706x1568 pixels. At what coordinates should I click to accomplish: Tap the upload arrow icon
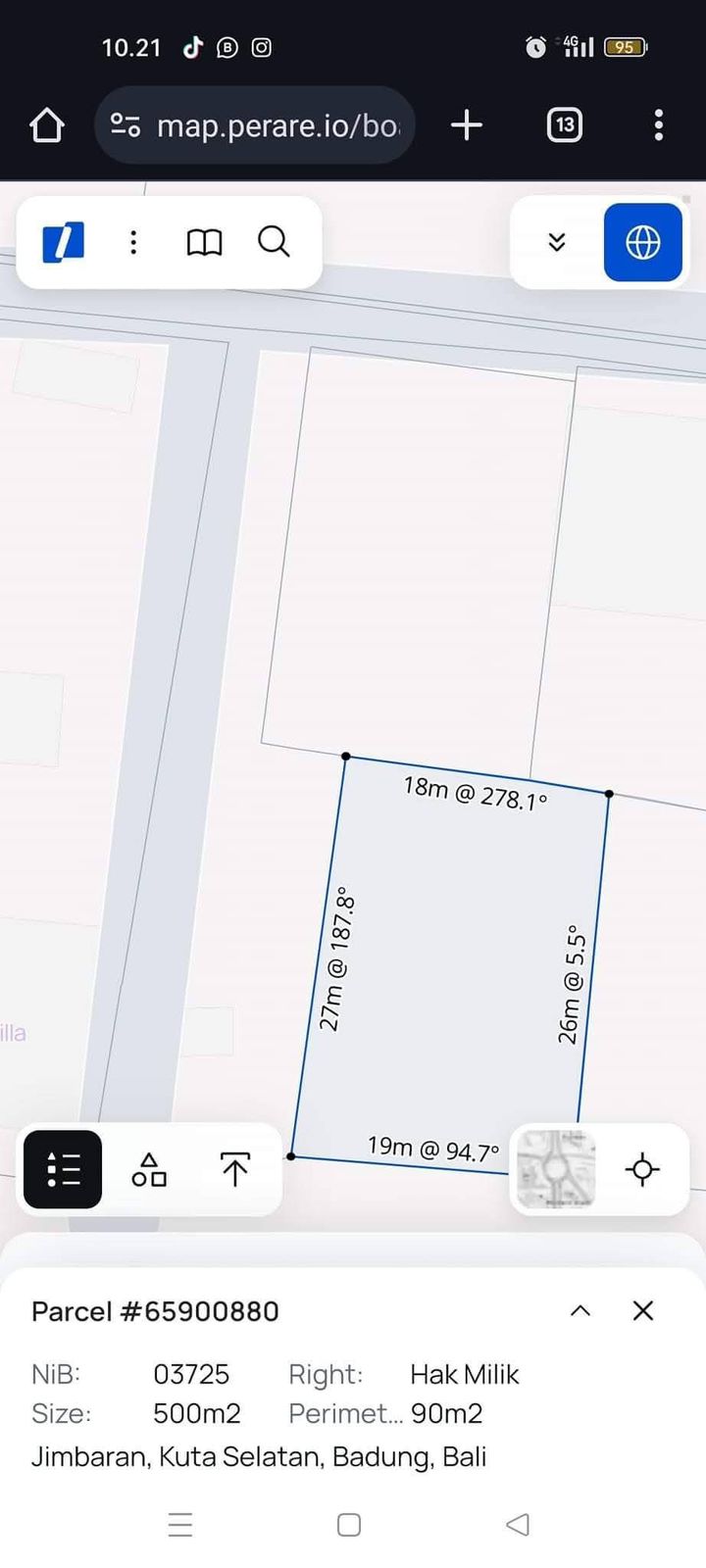tap(234, 1169)
